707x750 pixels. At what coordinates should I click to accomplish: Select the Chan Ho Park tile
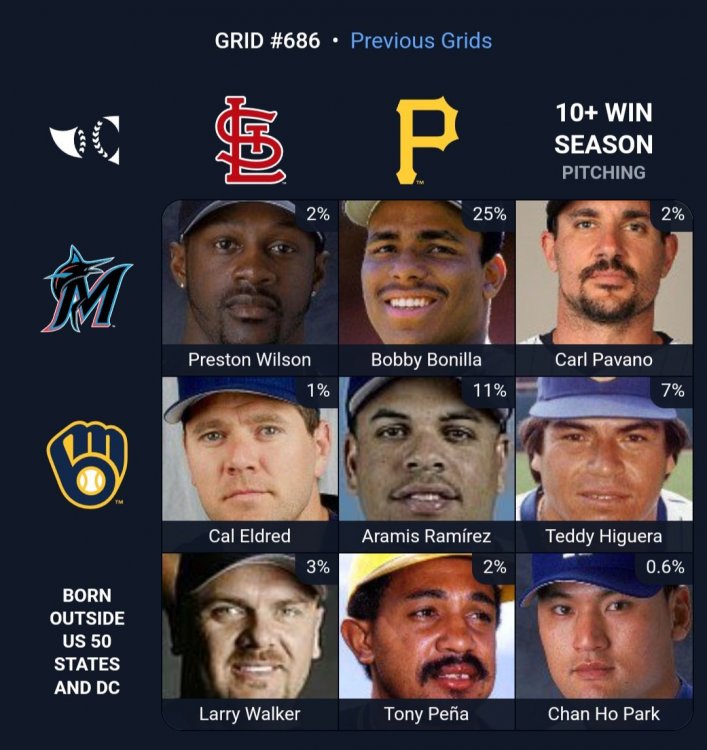point(603,640)
